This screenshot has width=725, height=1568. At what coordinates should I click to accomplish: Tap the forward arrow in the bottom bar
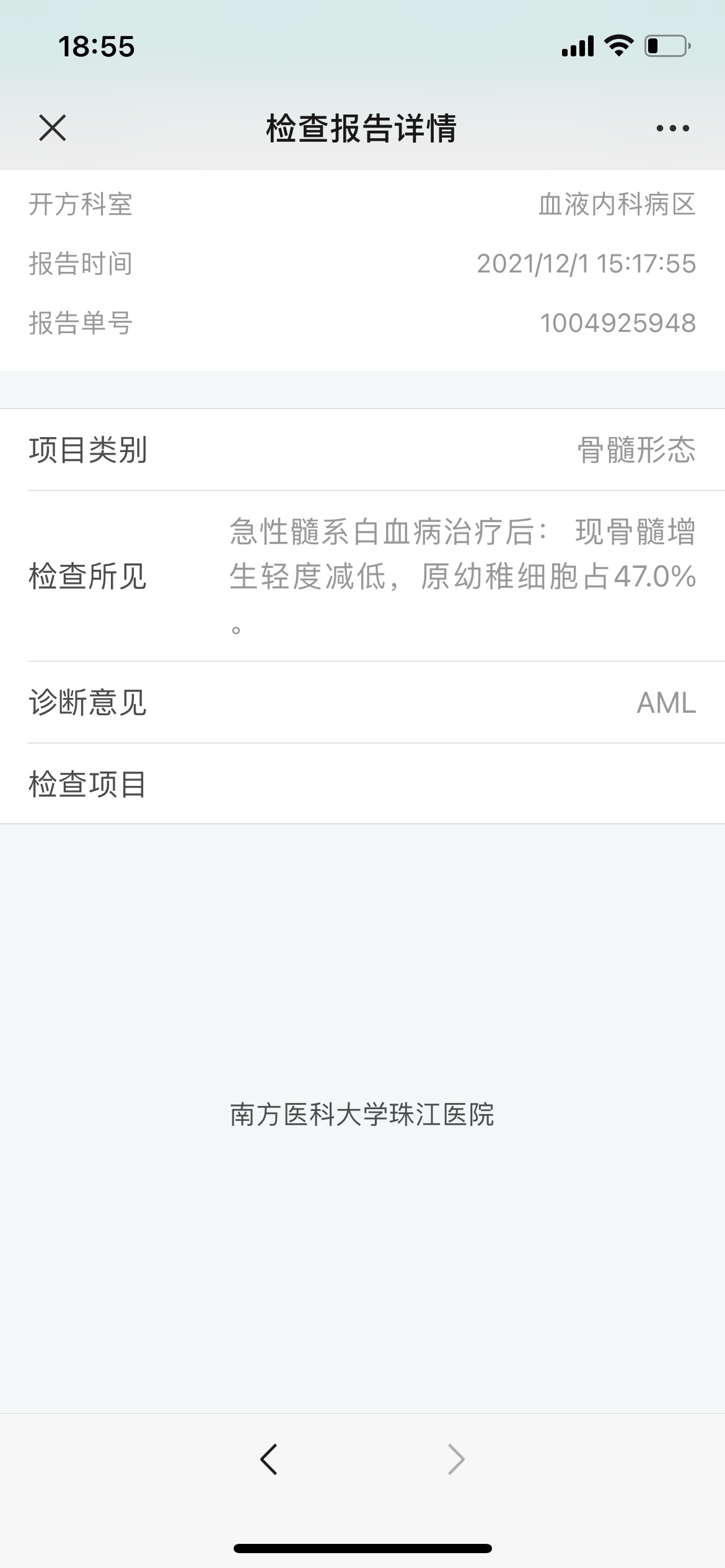[x=456, y=1460]
